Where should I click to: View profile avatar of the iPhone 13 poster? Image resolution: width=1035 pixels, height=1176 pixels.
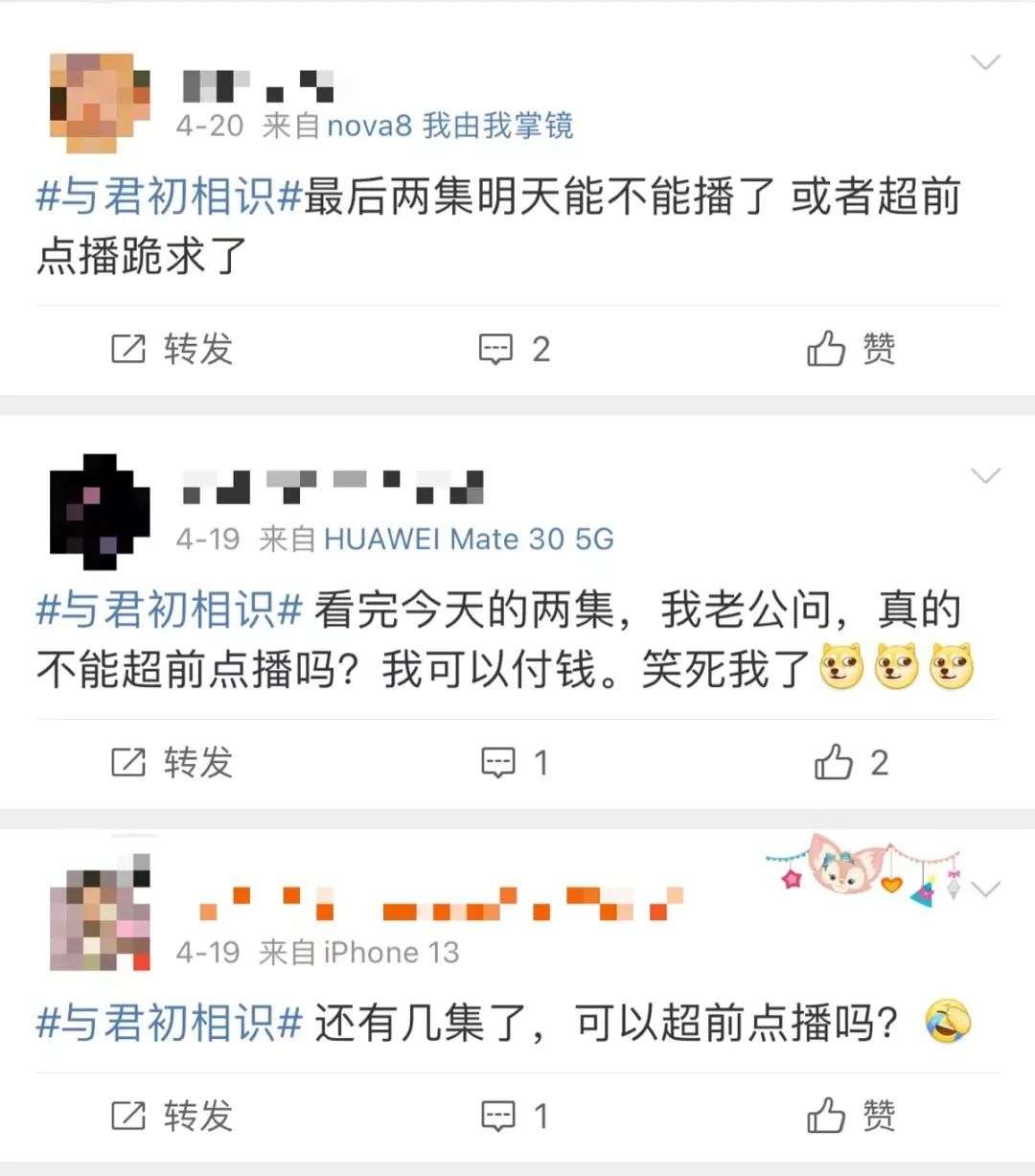click(x=100, y=918)
